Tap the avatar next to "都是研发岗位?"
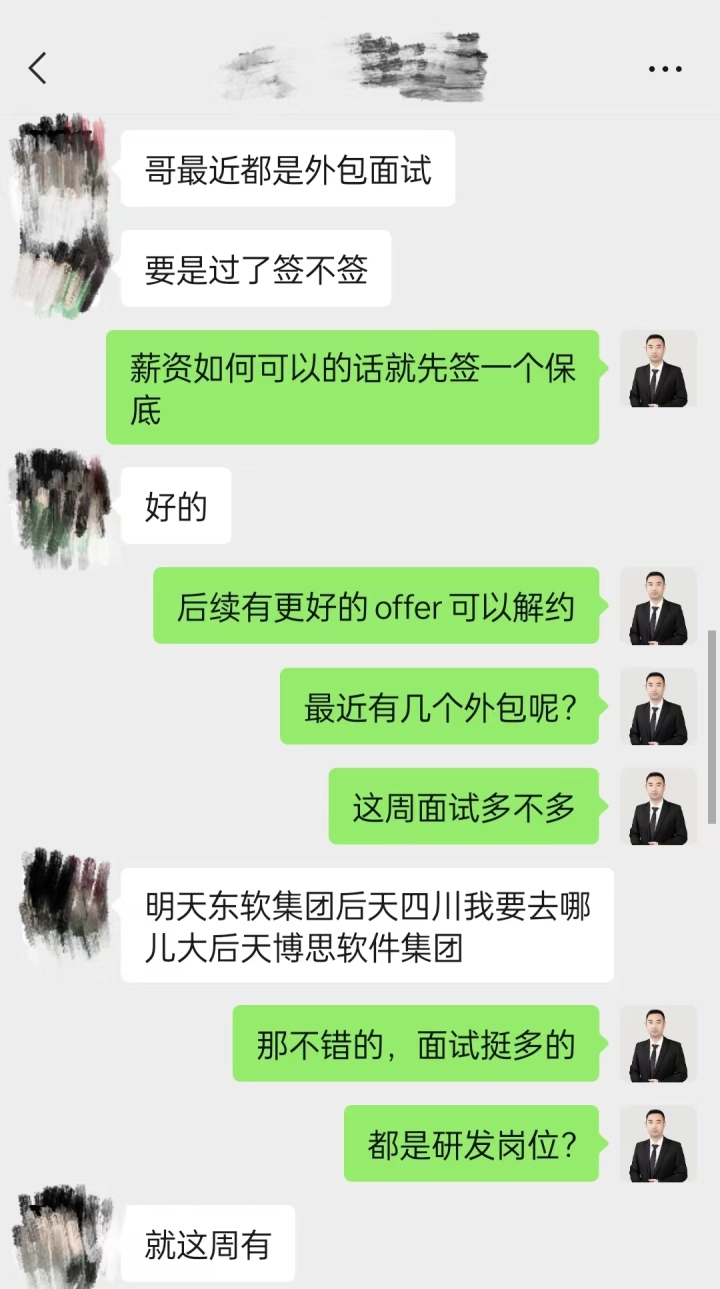This screenshot has height=1289, width=720. 658,1143
